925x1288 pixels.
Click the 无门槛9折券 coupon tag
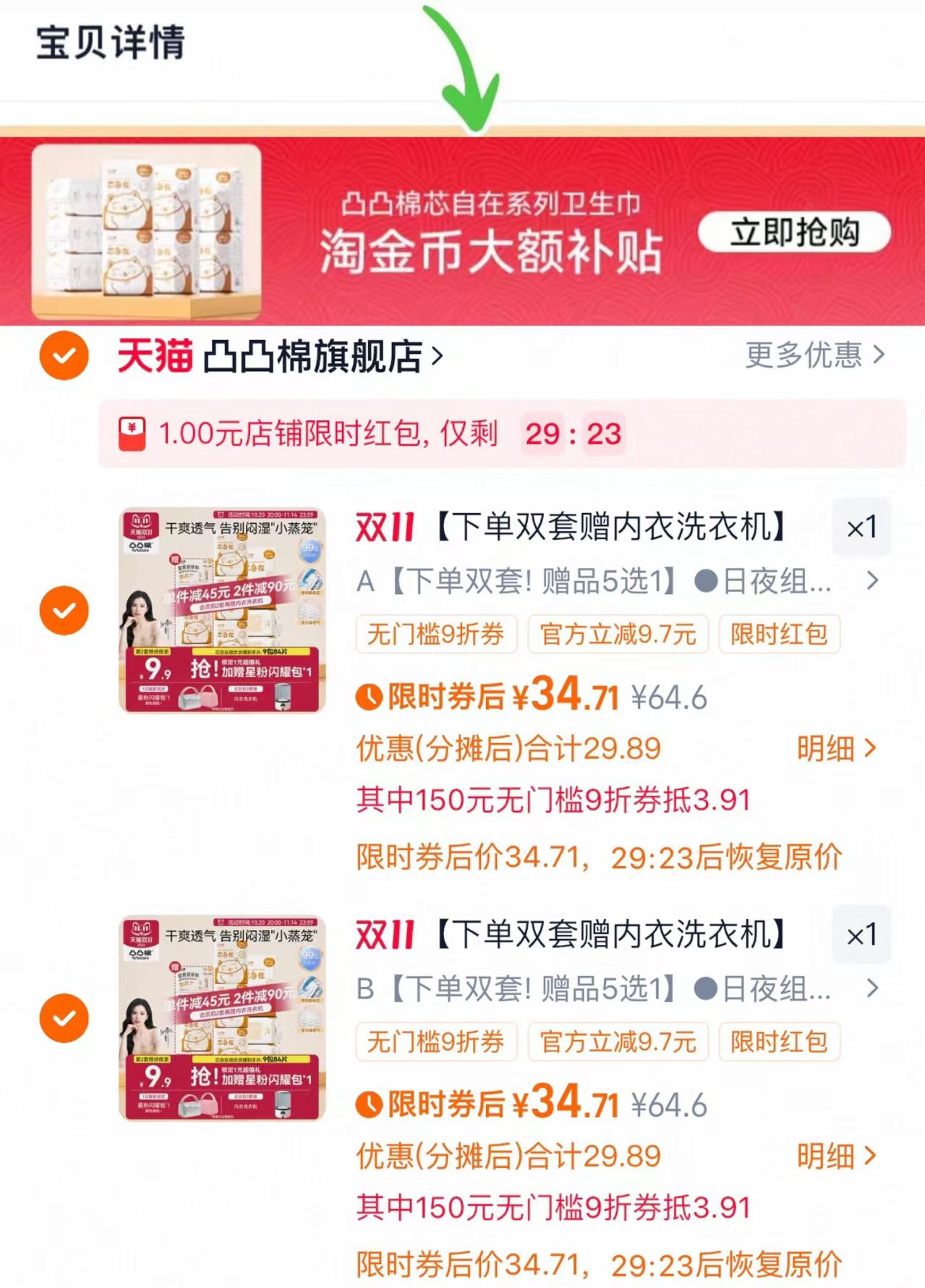coord(436,635)
